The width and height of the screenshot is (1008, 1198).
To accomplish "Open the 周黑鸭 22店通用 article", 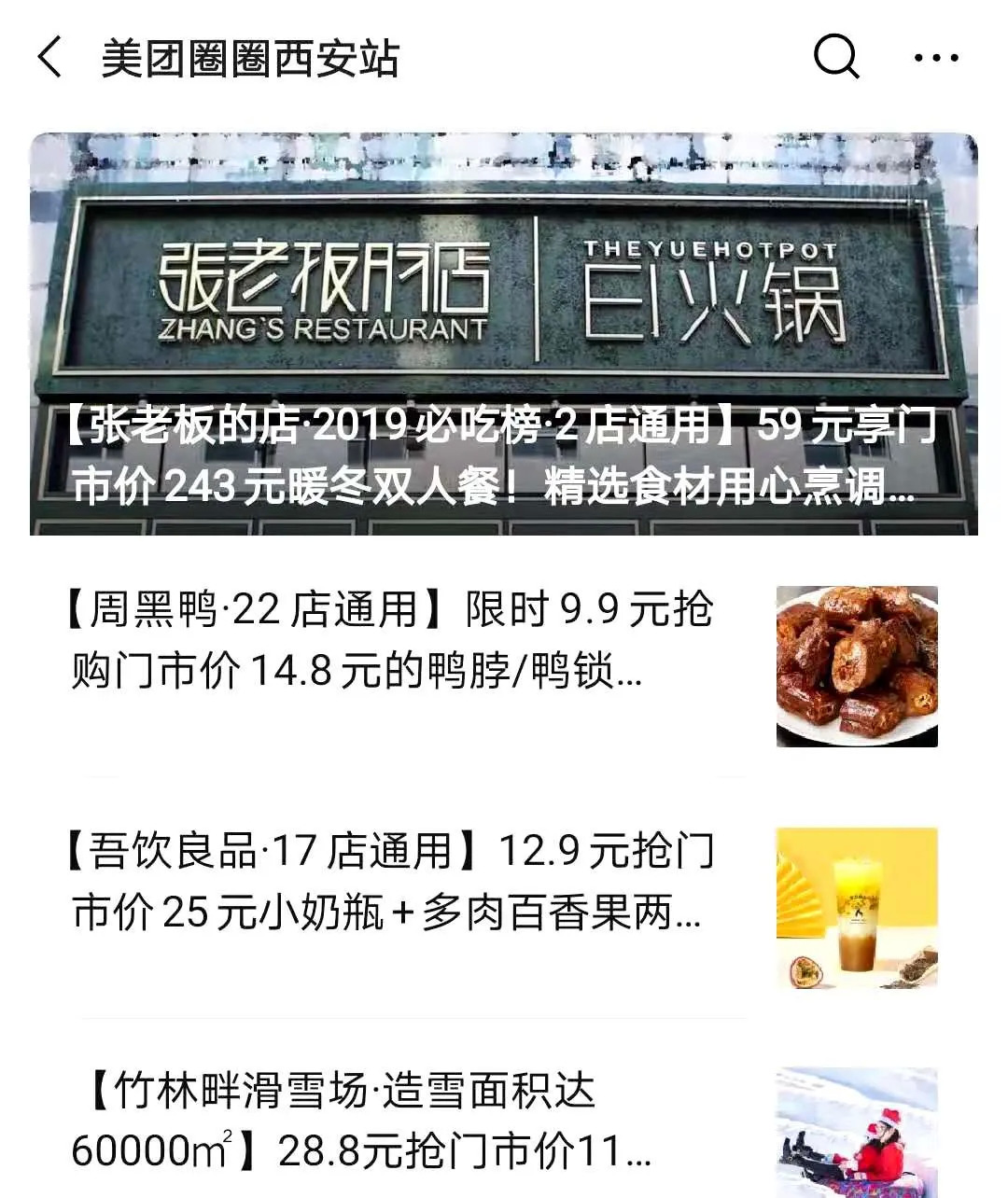I will [392, 640].
